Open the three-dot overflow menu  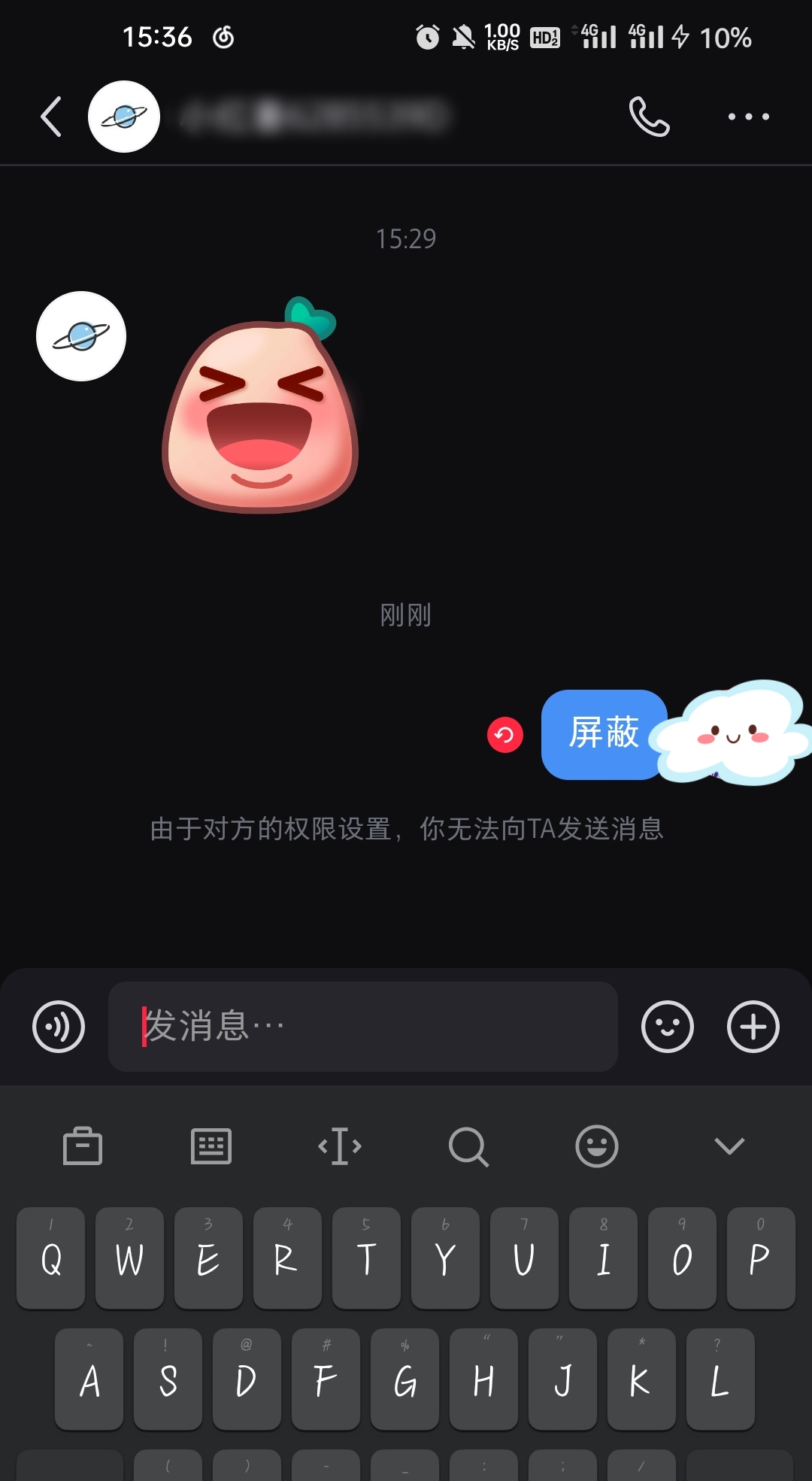tap(748, 117)
